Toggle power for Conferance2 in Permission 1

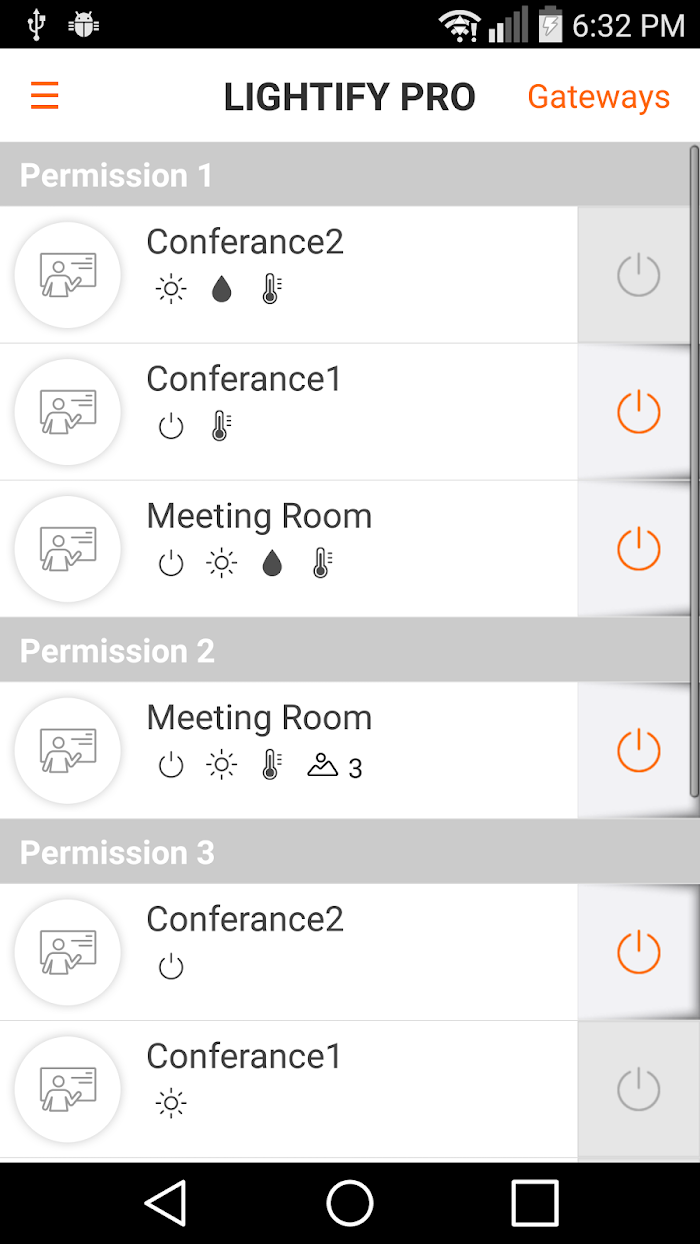(x=638, y=275)
